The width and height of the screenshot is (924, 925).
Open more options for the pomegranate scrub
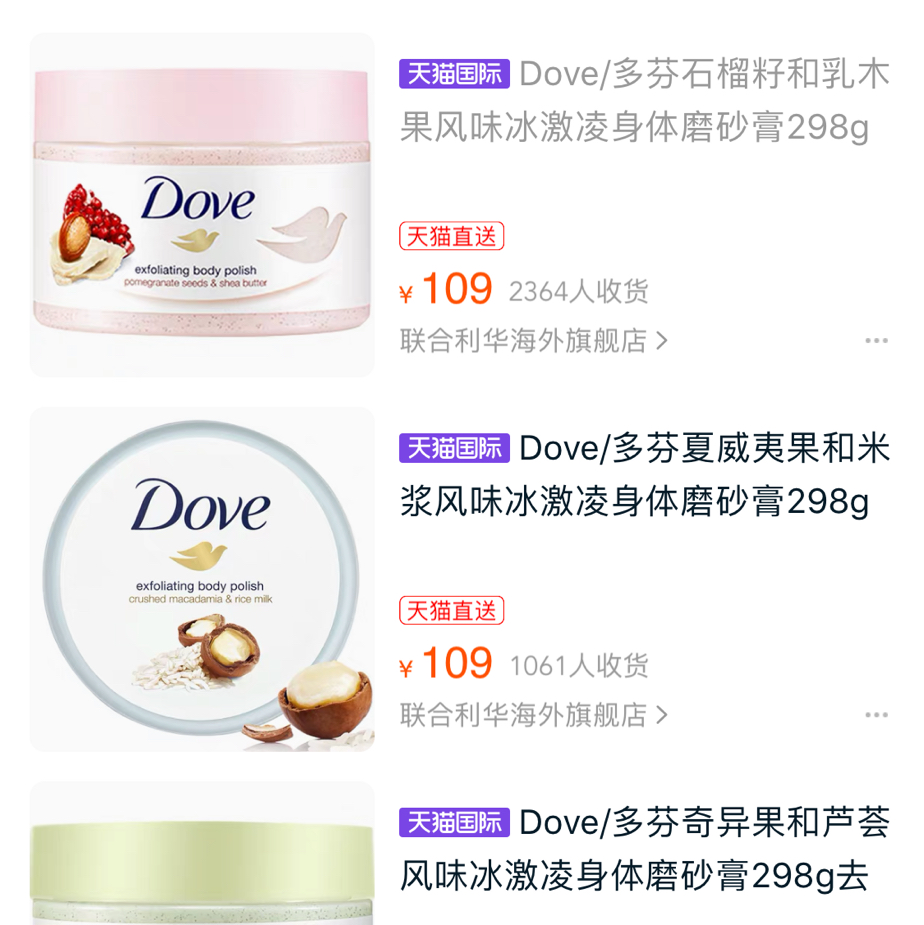click(x=876, y=341)
